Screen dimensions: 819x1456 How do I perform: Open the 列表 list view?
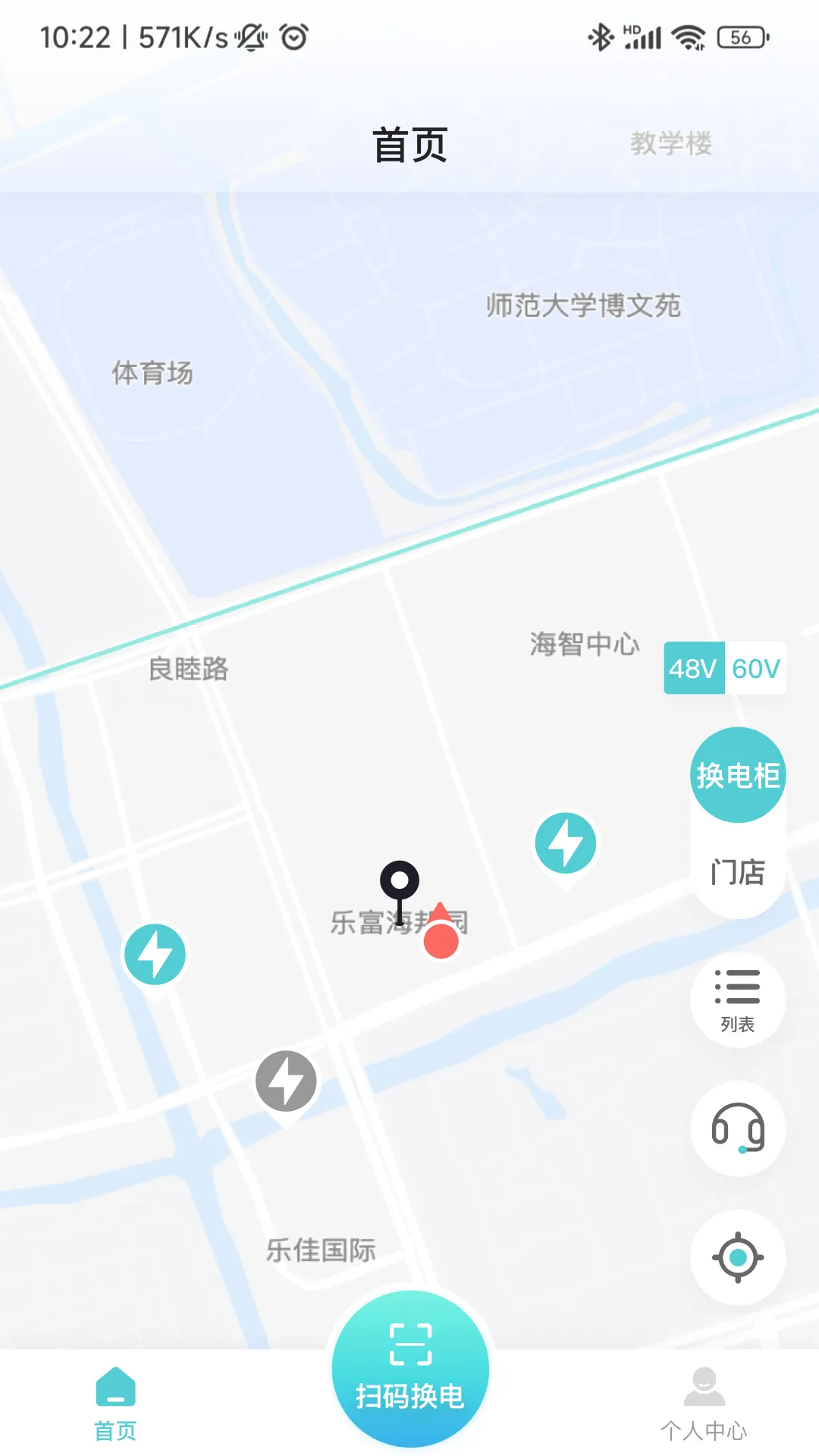tap(738, 999)
